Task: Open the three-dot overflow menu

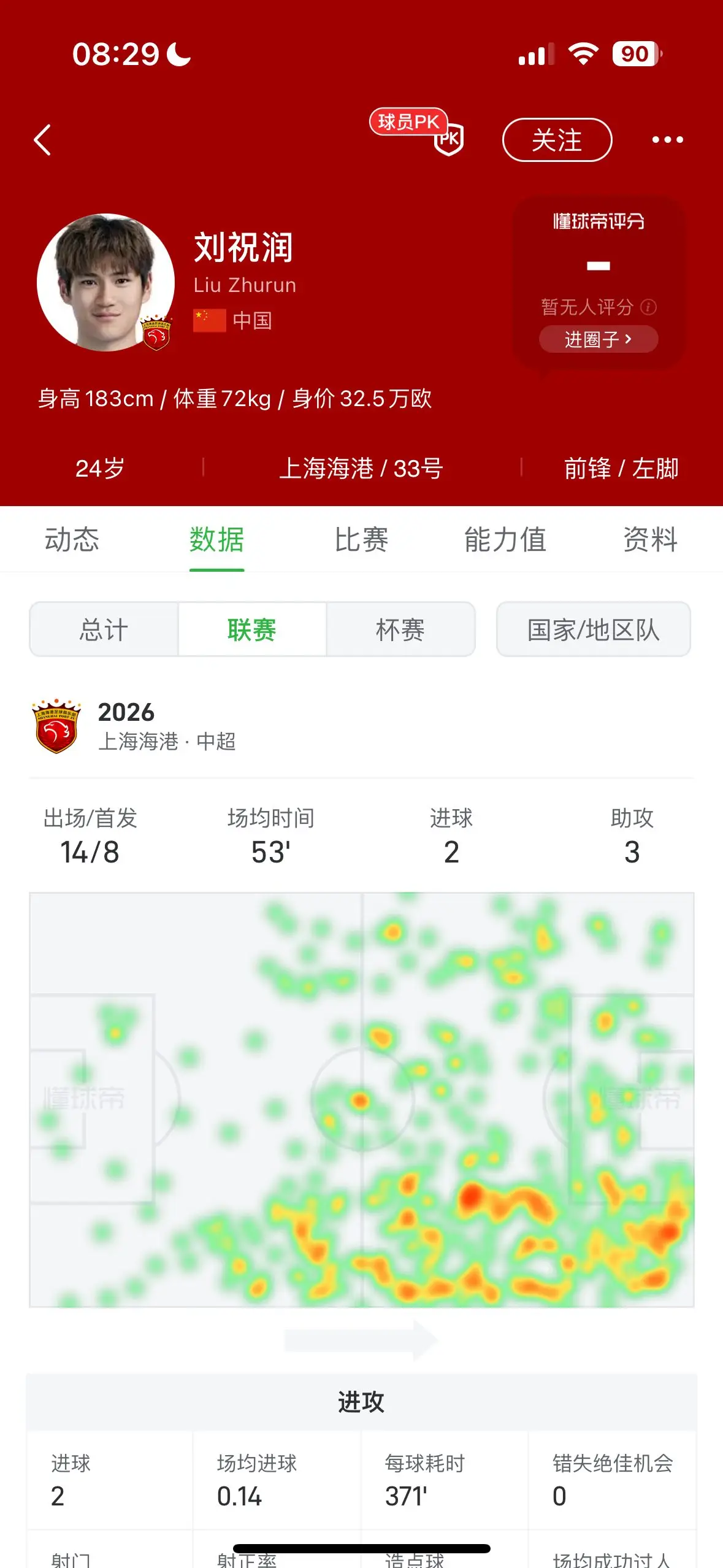Action: 667,140
